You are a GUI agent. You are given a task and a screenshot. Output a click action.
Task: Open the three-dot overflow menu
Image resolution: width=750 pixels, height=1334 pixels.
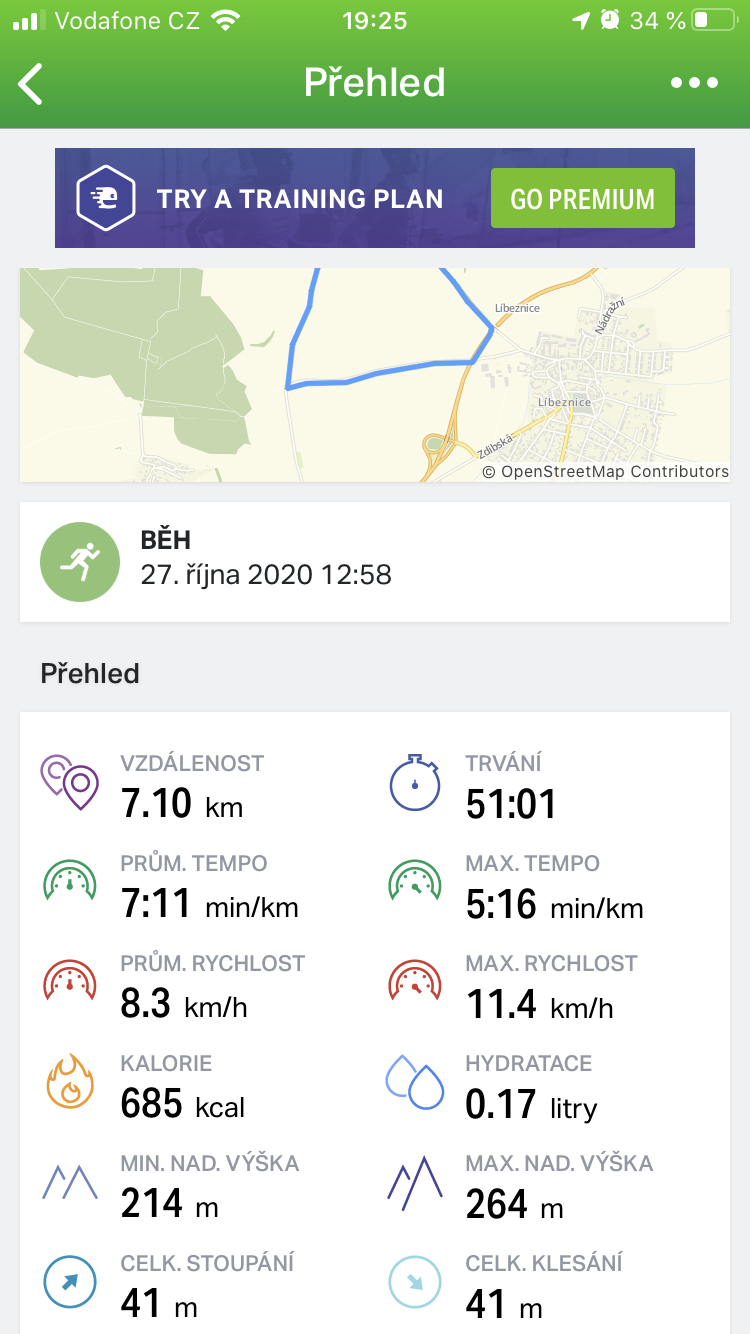pyautogui.click(x=694, y=83)
